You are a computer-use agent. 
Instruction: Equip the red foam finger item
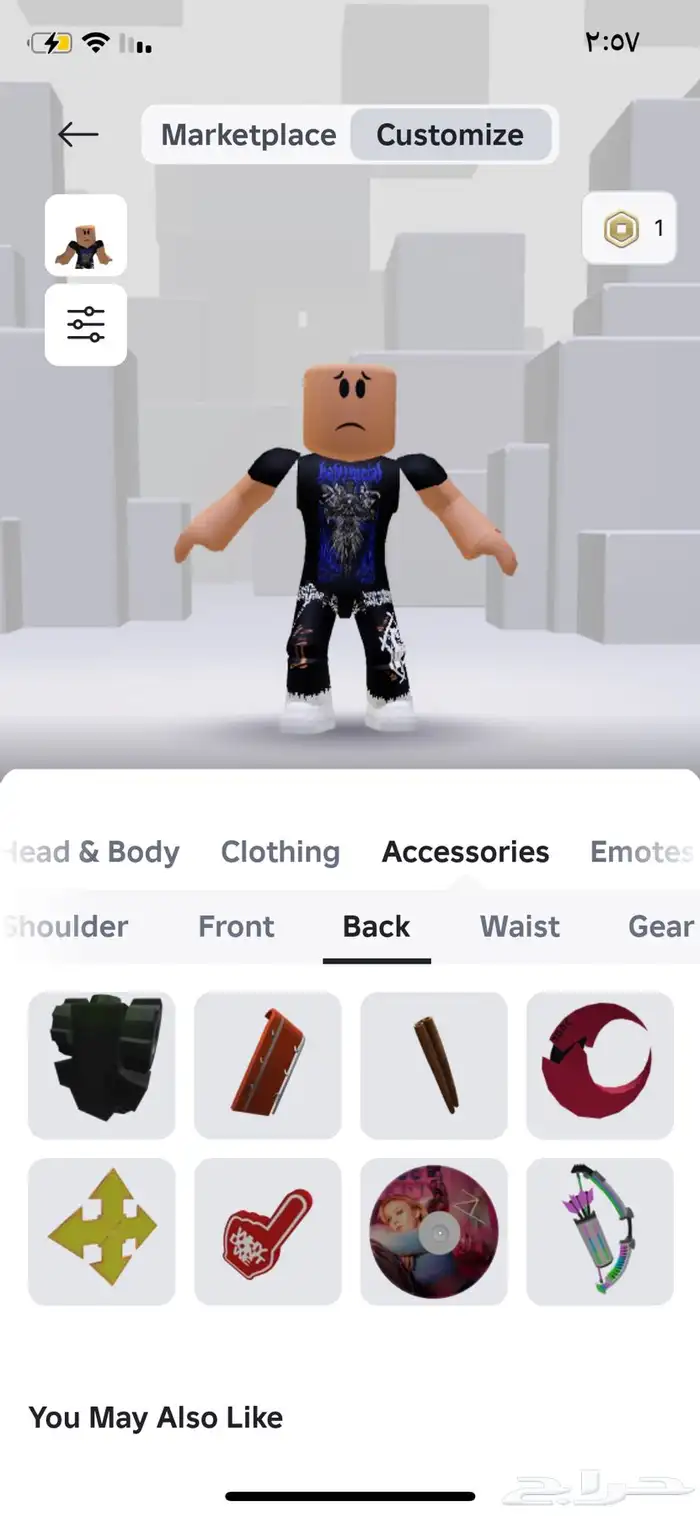pos(268,1232)
